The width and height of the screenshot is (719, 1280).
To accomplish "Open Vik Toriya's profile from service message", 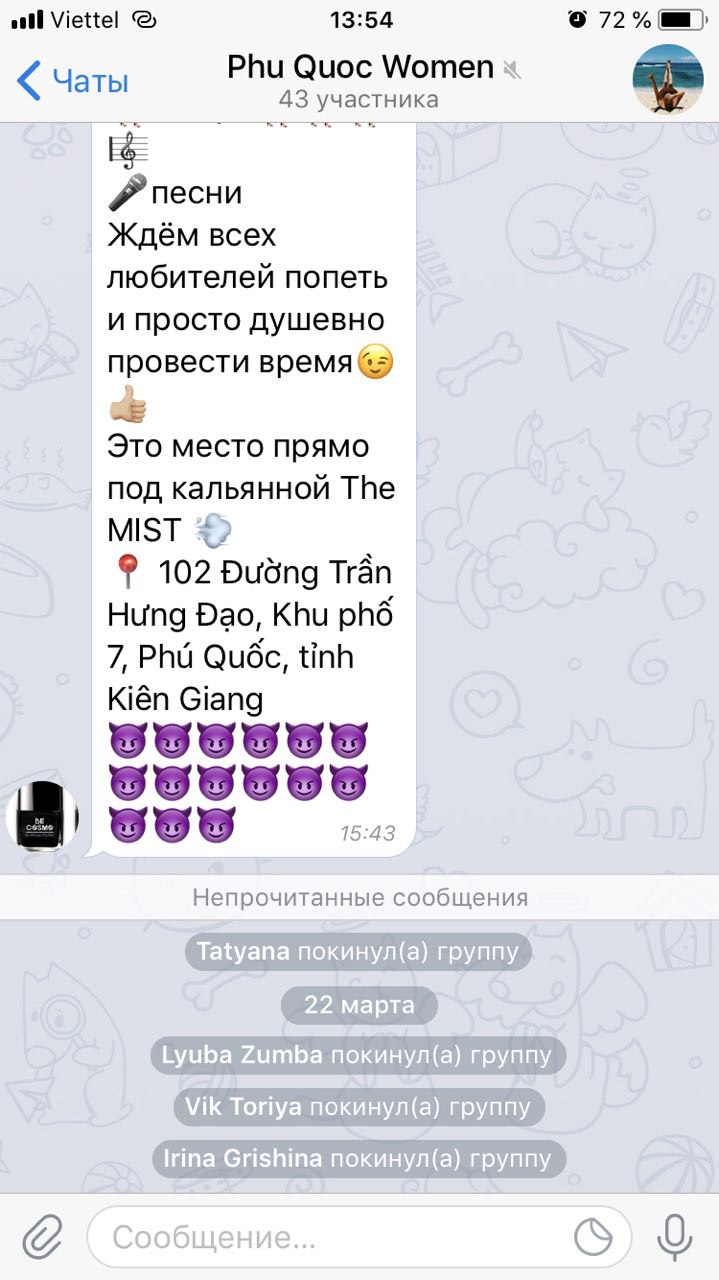I will 244,1107.
